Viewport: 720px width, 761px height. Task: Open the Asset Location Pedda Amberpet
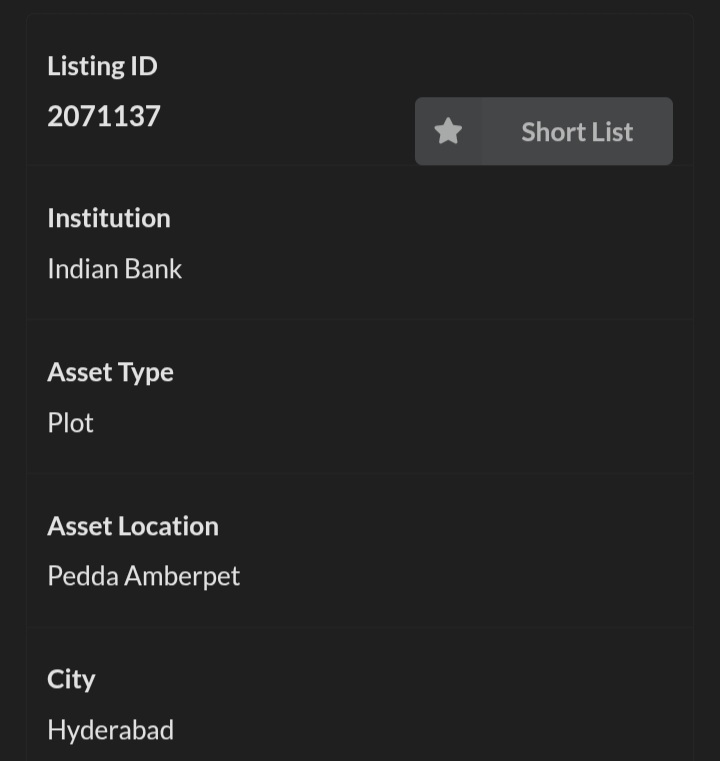(x=143, y=575)
